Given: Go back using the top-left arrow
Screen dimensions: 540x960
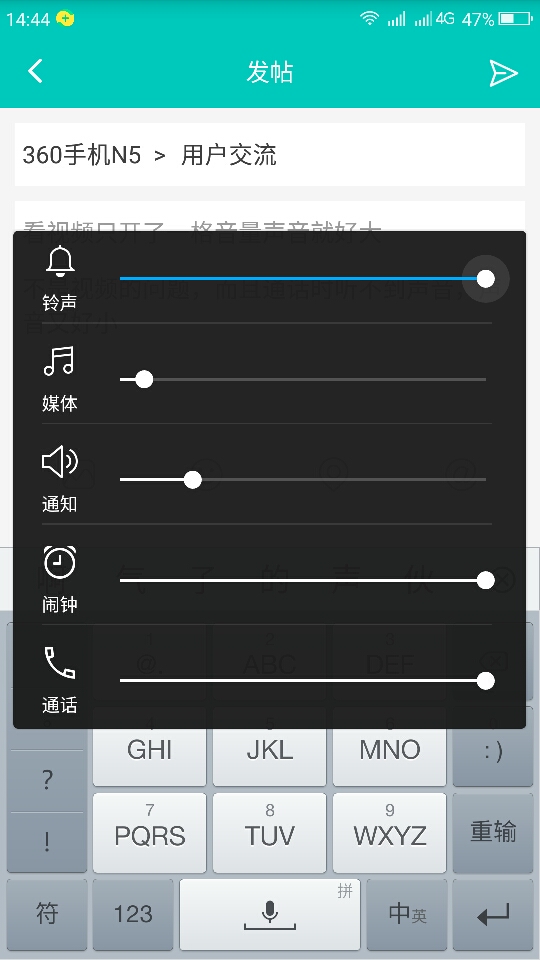Looking at the screenshot, I should click(x=36, y=71).
